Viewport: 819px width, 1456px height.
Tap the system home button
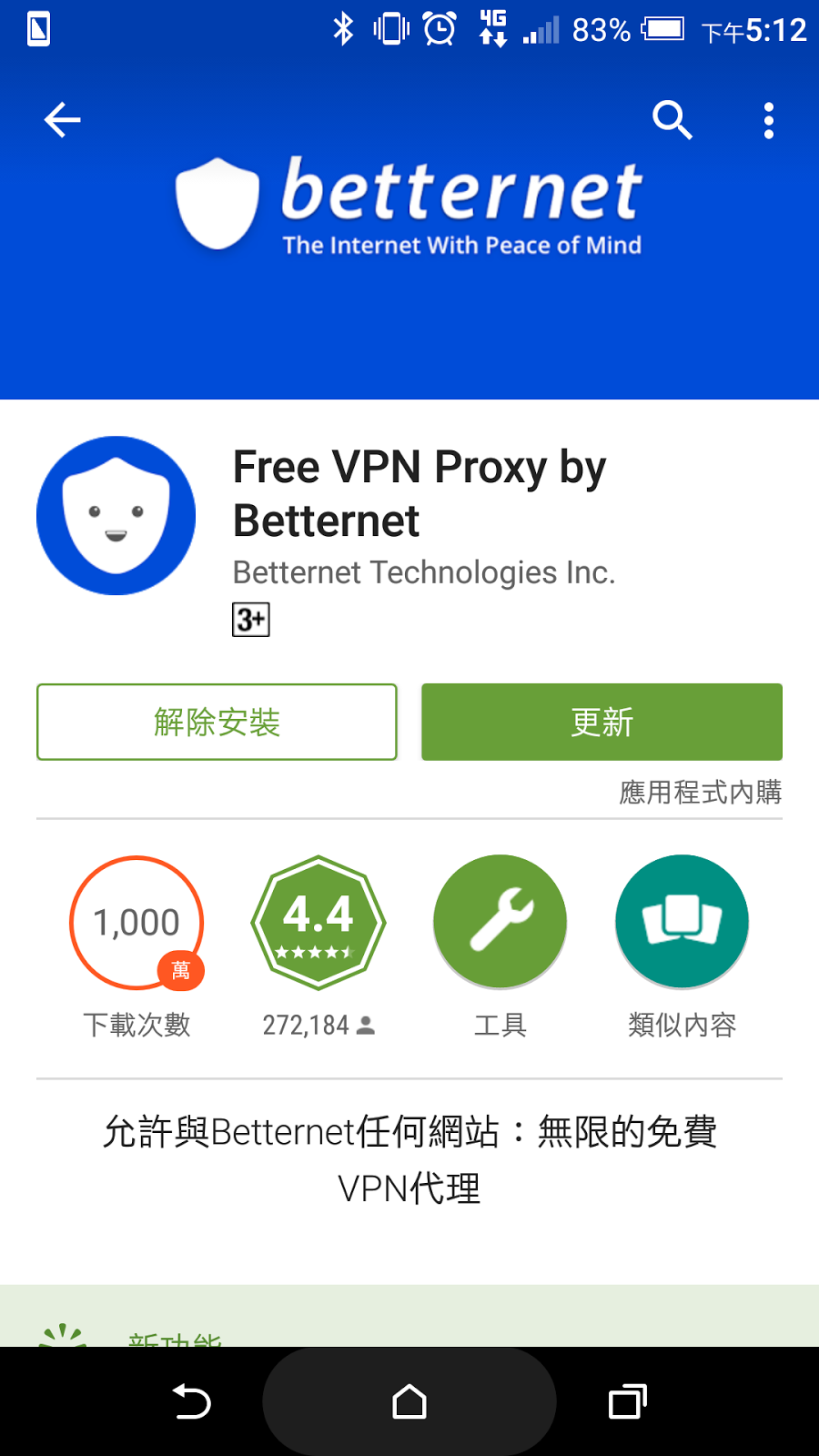click(x=409, y=1401)
